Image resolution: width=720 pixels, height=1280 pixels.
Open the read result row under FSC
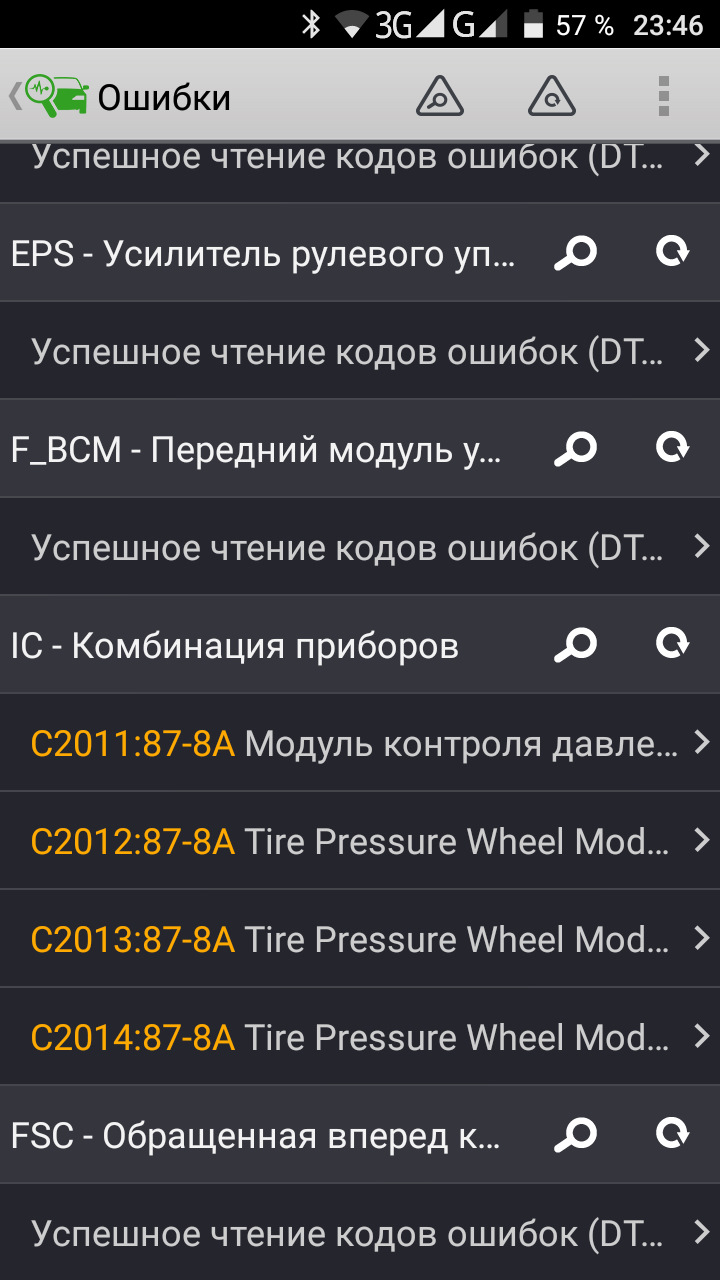[360, 1233]
